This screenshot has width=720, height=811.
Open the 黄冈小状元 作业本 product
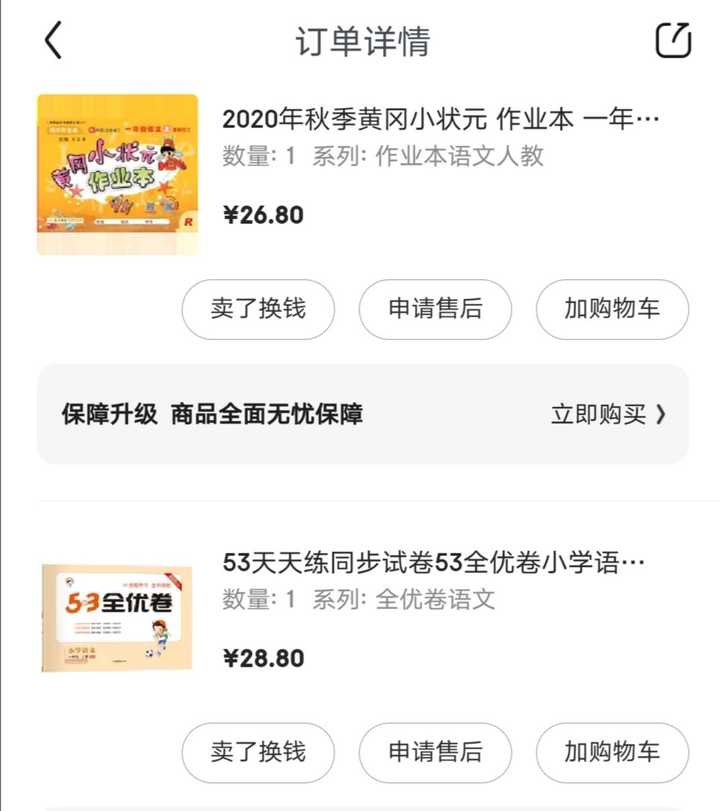point(440,120)
